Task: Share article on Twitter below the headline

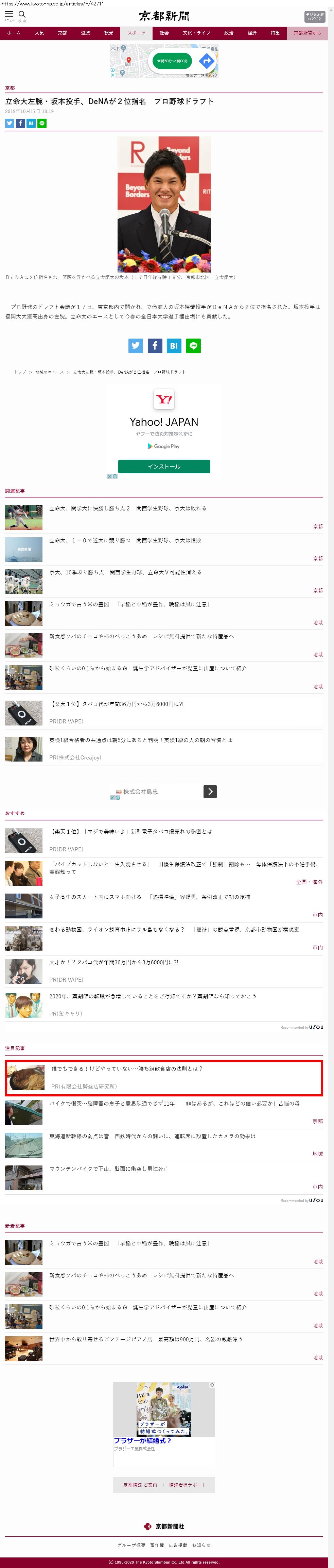Action: pos(10,123)
